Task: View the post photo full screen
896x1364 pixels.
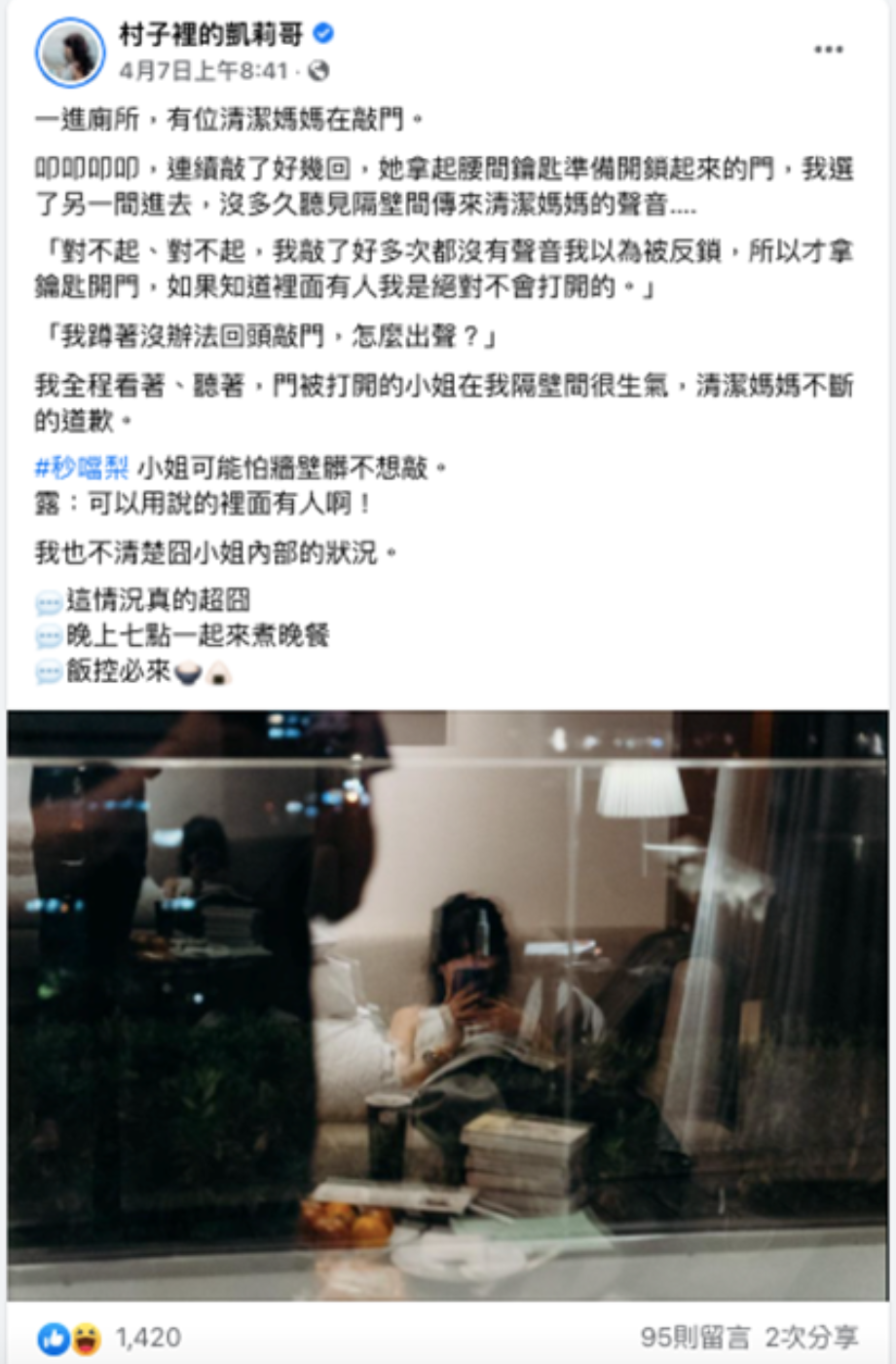Action: (x=448, y=1004)
